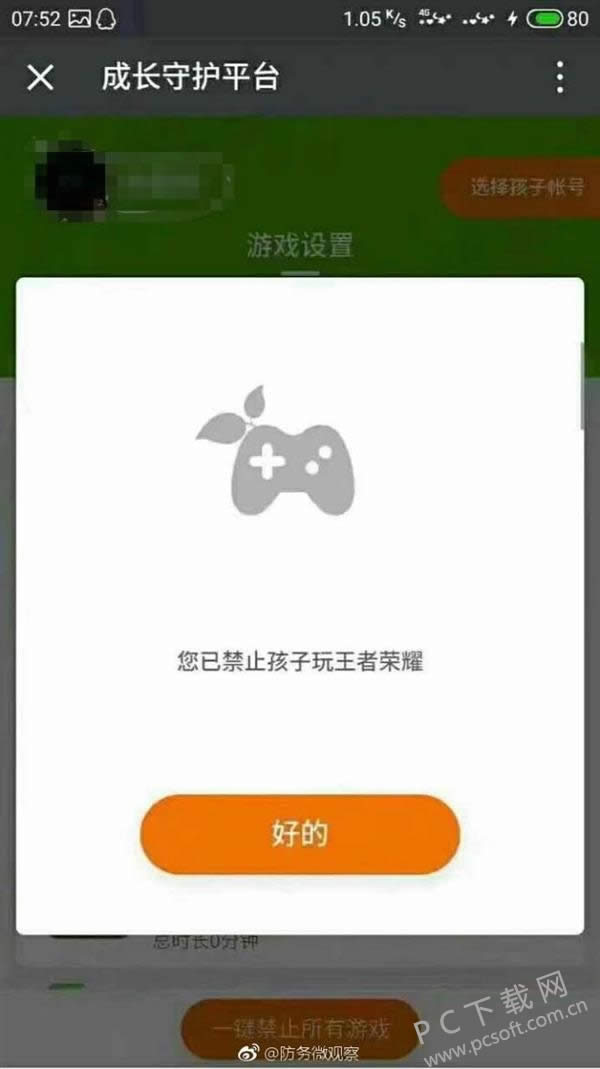This screenshot has width=600, height=1069.
Task: Confirm the dialog with 好的
Action: pos(300,834)
